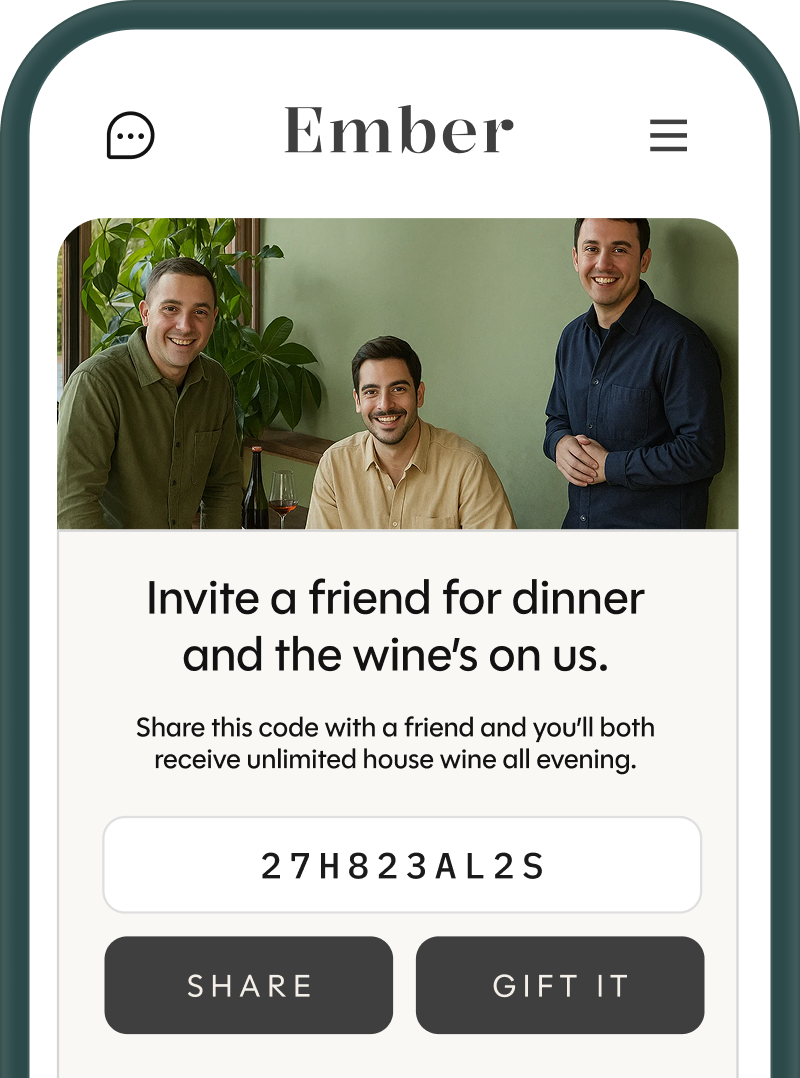800x1078 pixels.
Task: Select the Gift It button
Action: pyautogui.click(x=560, y=985)
